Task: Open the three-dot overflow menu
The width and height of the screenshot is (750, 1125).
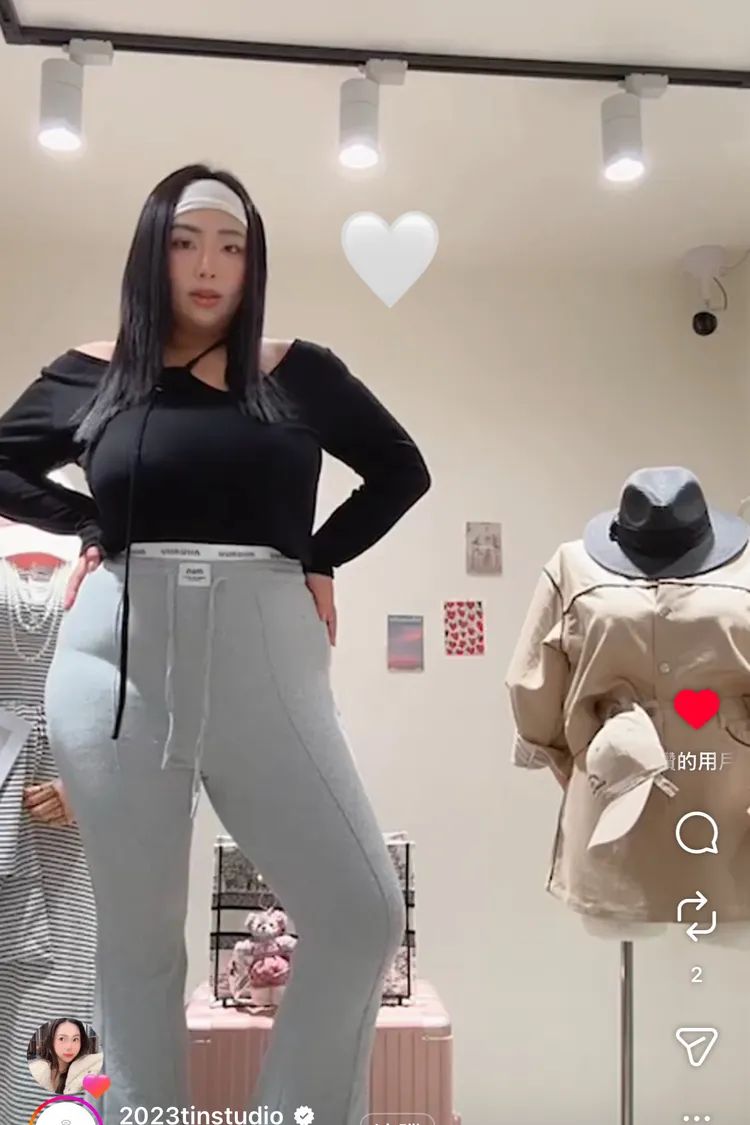Action: point(697,1116)
